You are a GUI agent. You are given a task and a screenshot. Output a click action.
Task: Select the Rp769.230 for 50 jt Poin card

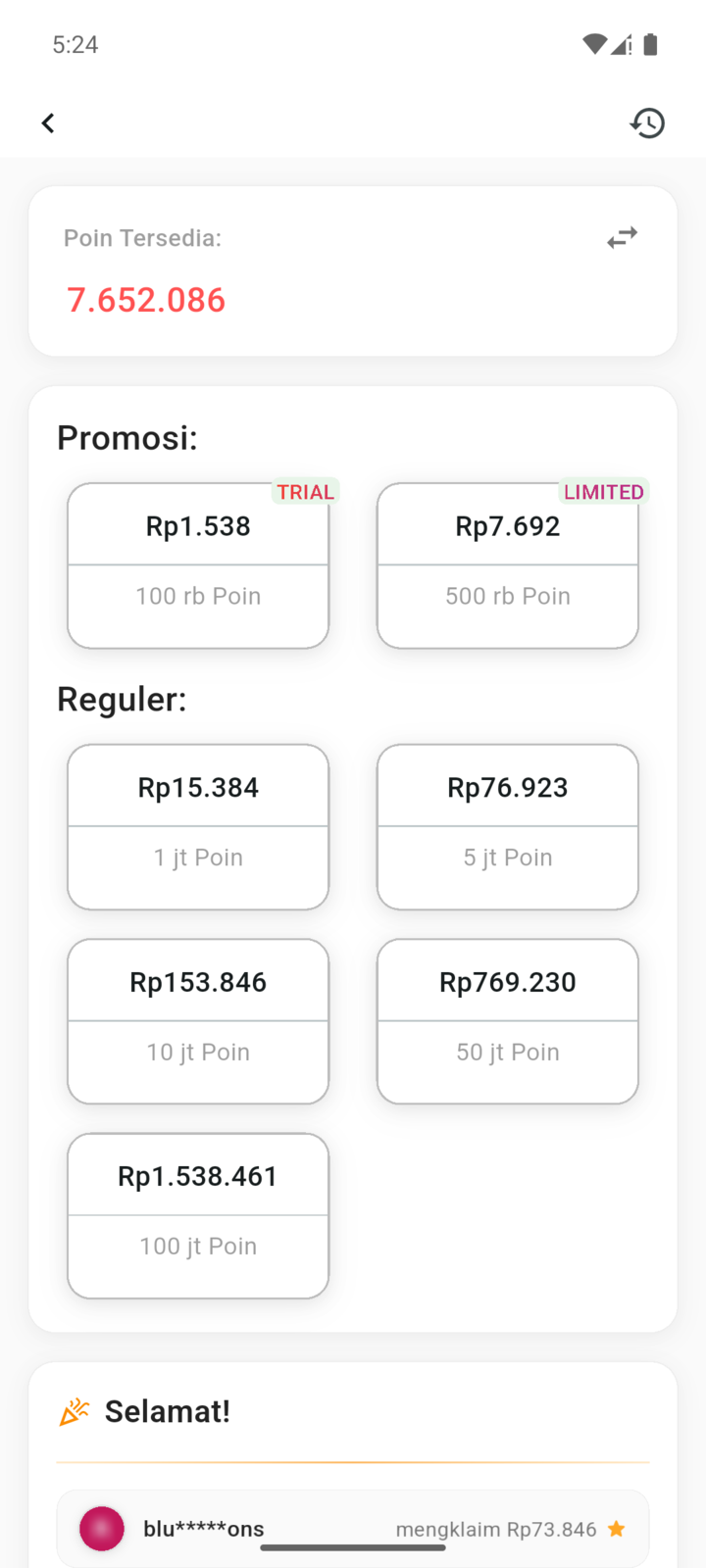tap(508, 1021)
